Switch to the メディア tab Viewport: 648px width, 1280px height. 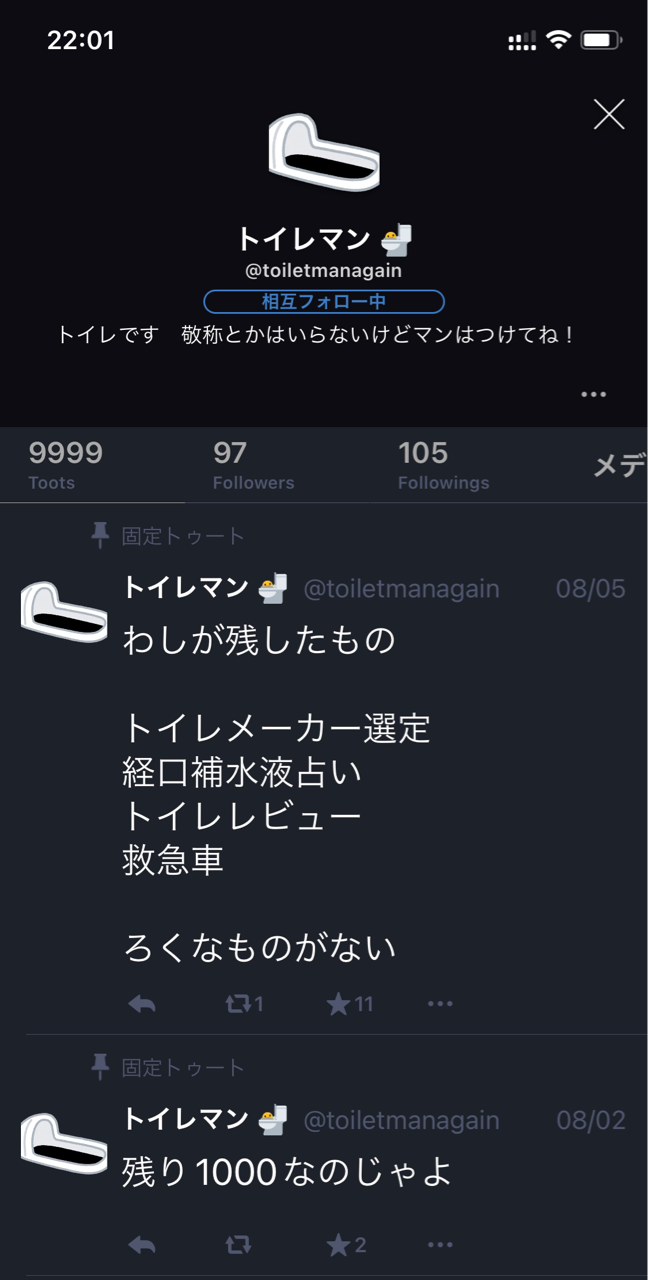(618, 465)
